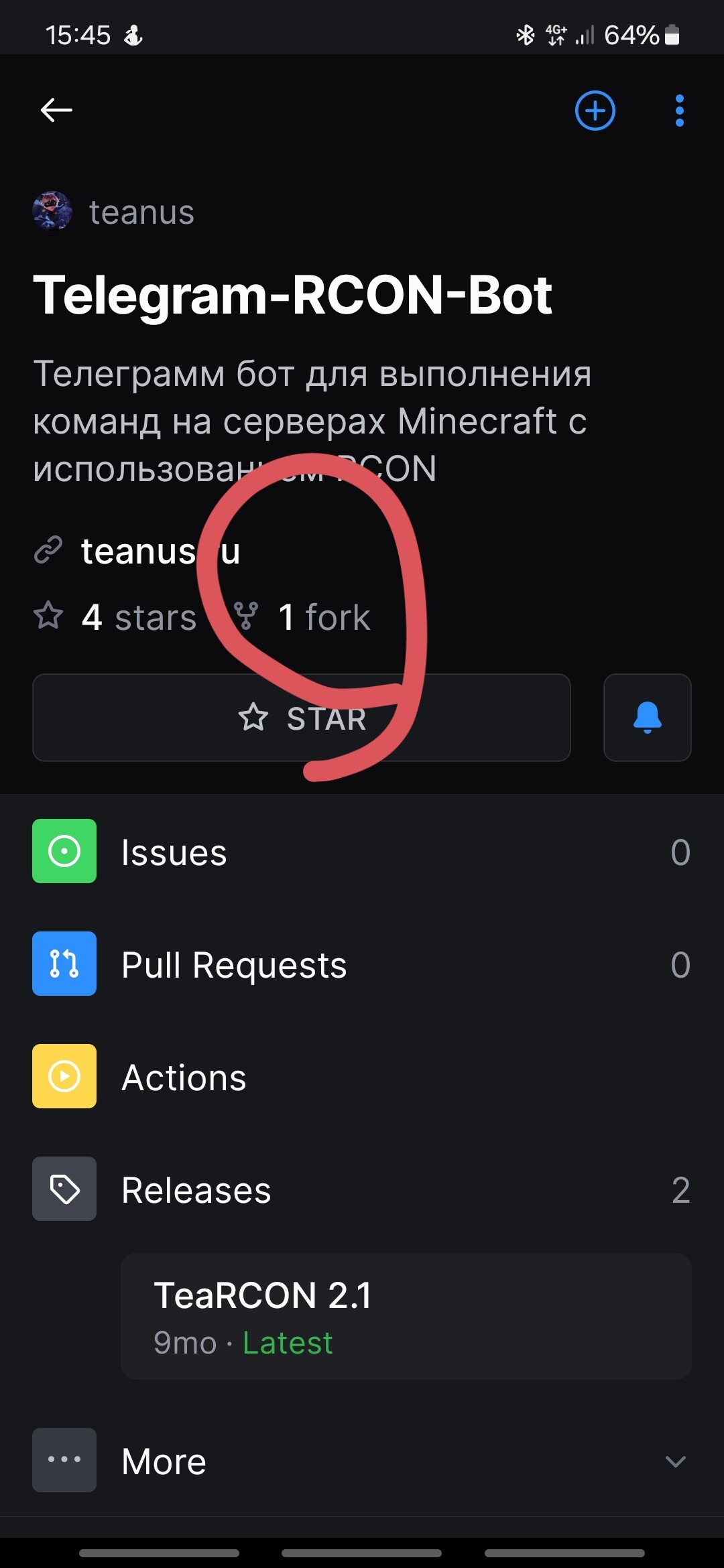
Task: Open the Issues row
Action: [x=362, y=852]
